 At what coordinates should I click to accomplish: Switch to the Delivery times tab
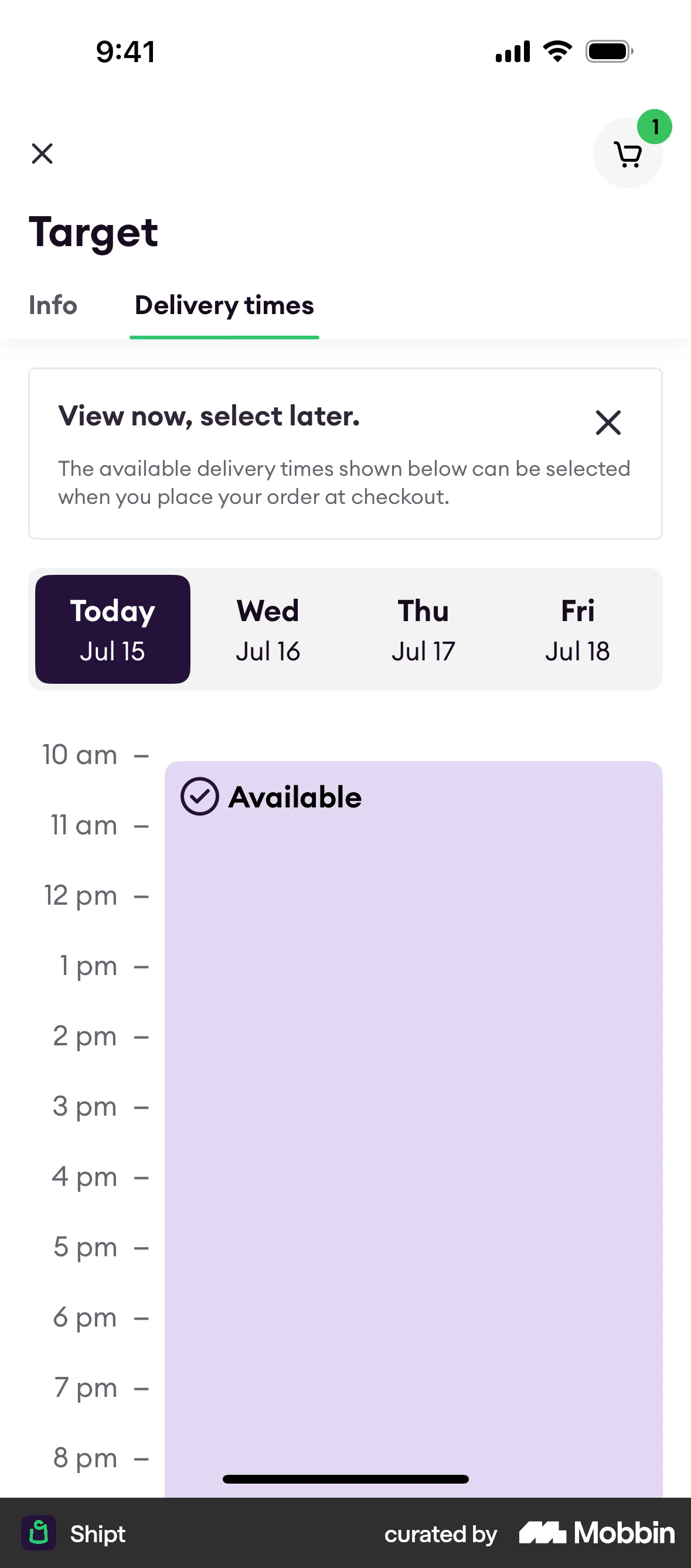coord(224,305)
